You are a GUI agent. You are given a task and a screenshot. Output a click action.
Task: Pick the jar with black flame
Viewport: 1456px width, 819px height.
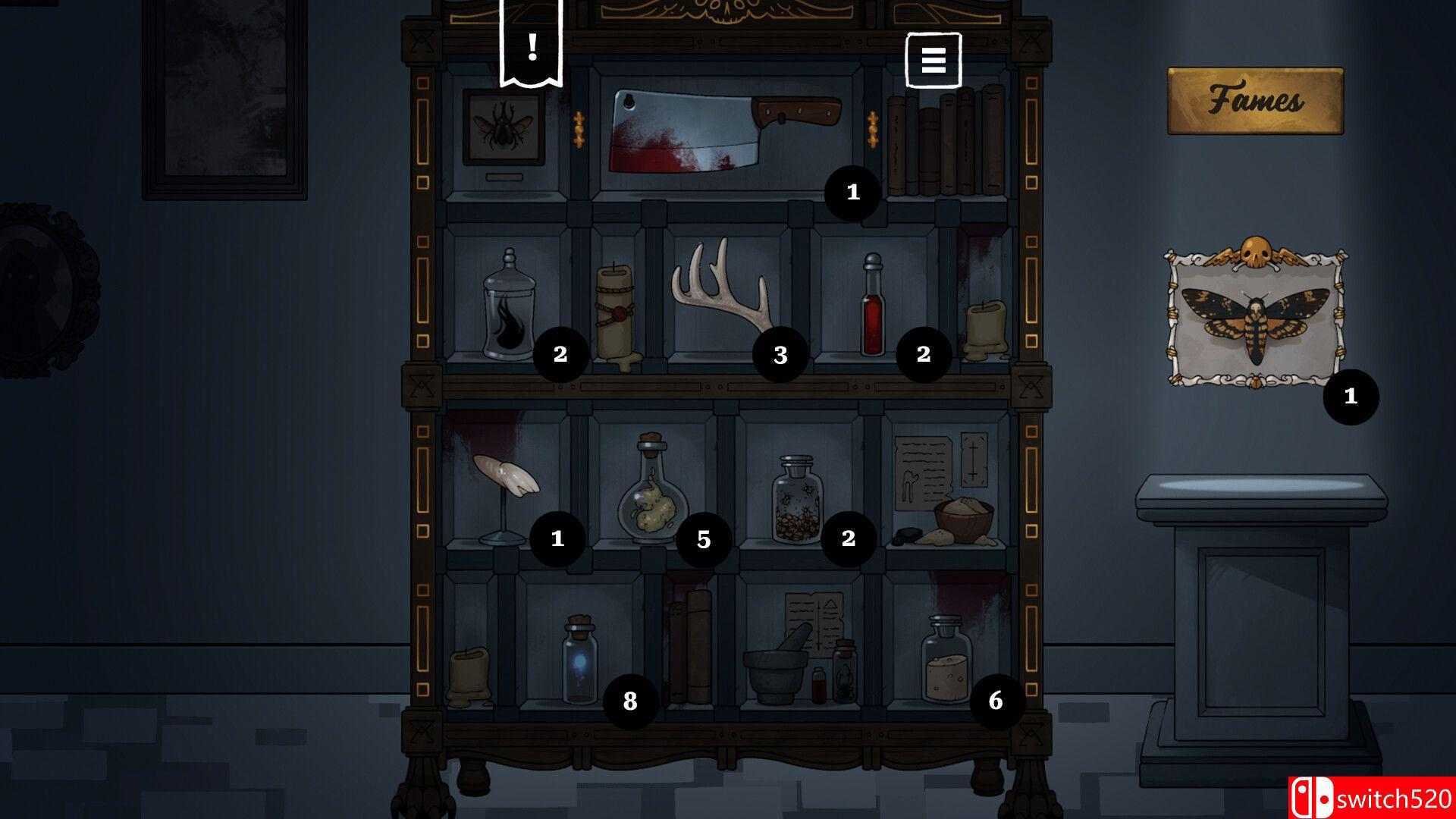509,306
